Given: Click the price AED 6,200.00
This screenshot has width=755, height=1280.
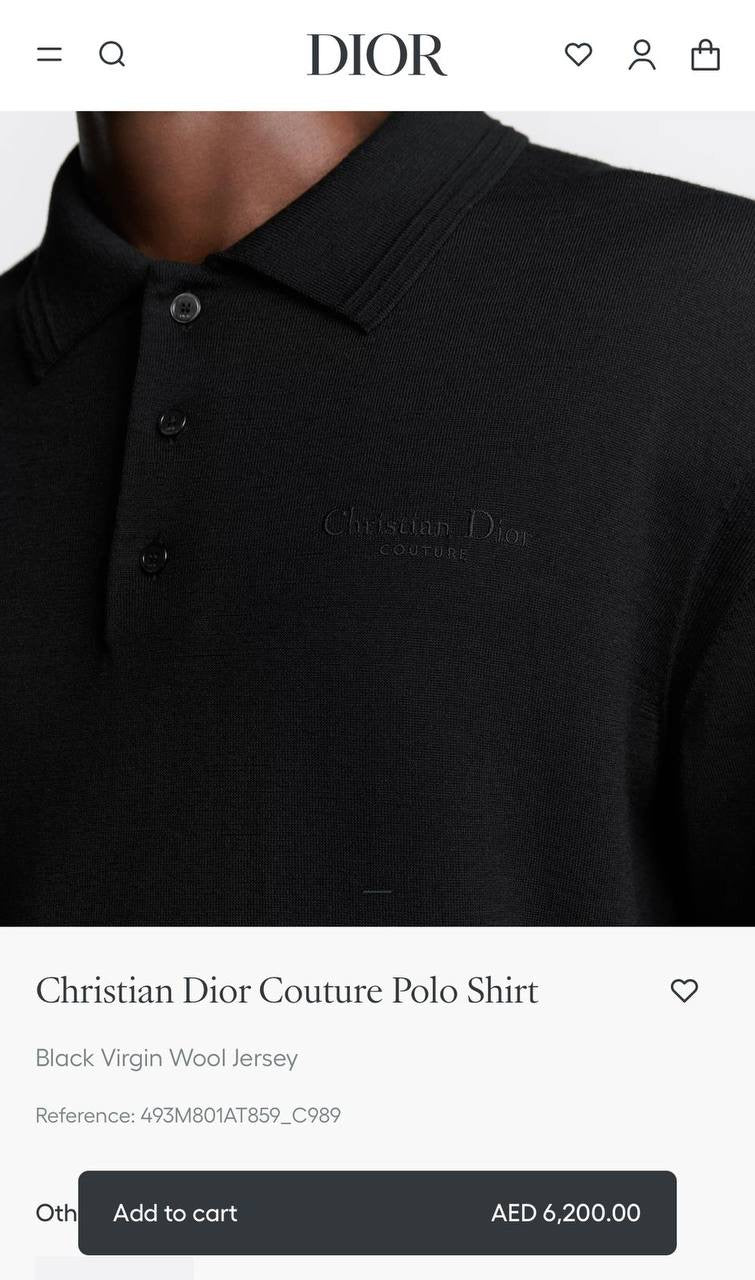Looking at the screenshot, I should (567, 1212).
